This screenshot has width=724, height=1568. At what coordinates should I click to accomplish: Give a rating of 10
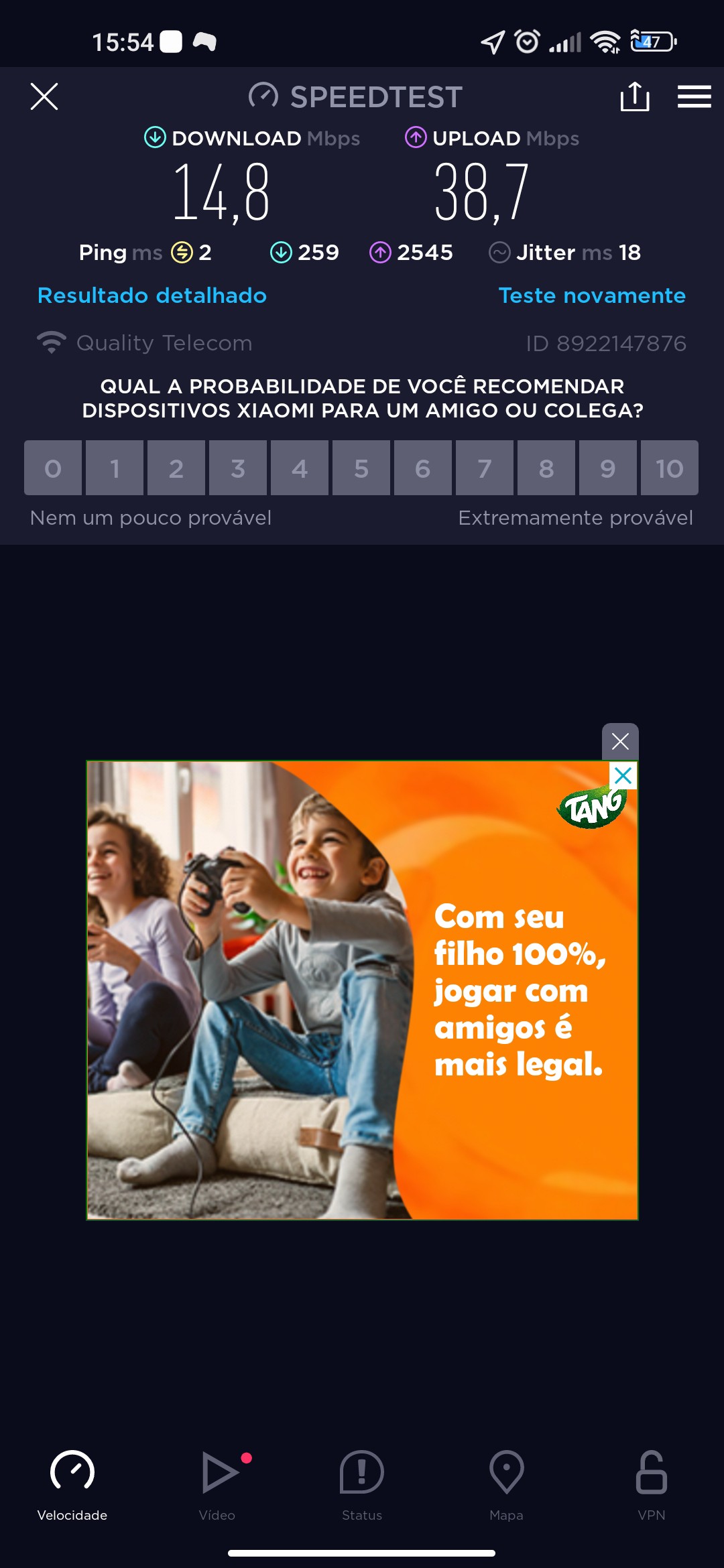point(669,468)
